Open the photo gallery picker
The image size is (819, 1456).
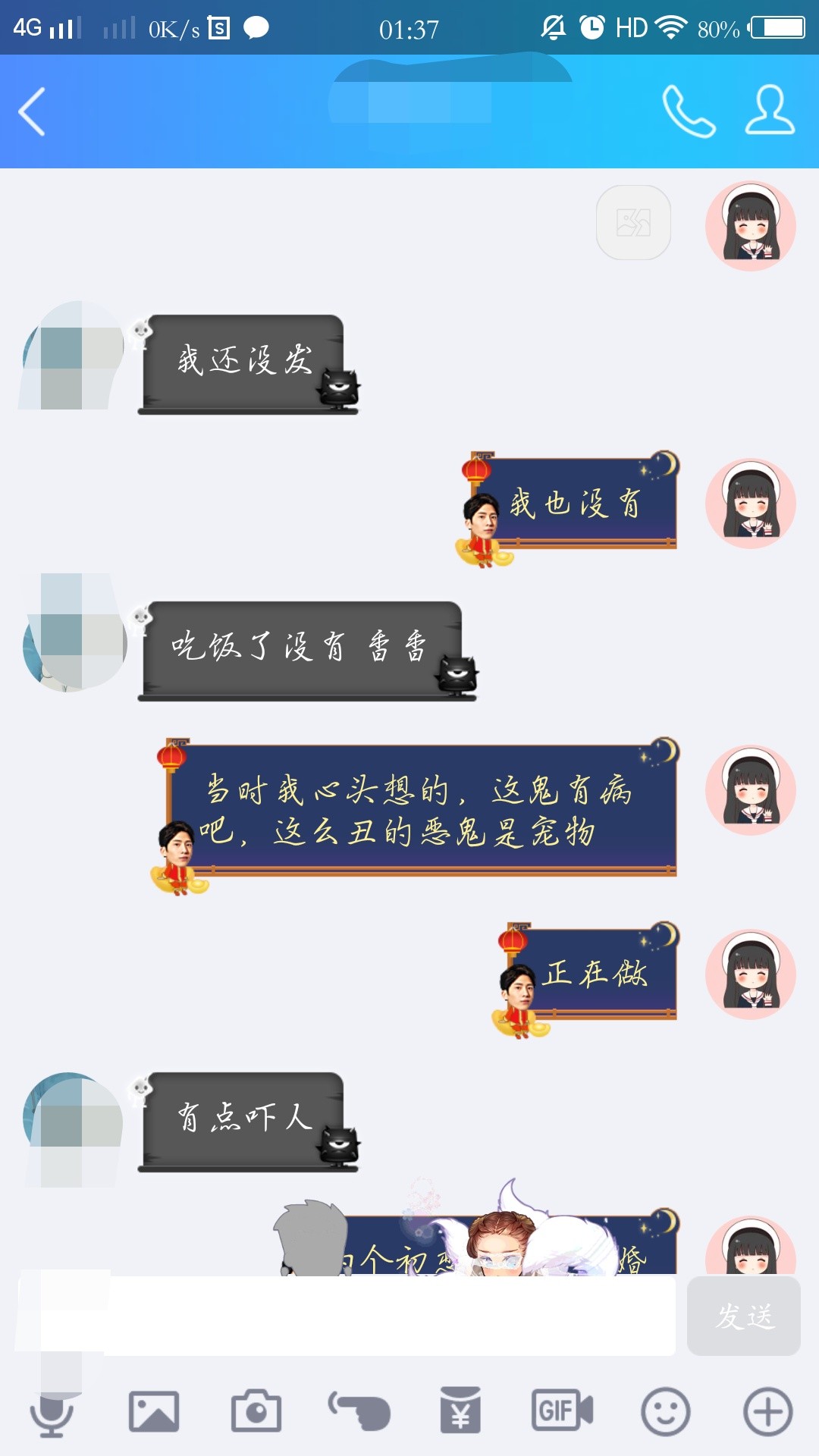click(154, 1412)
